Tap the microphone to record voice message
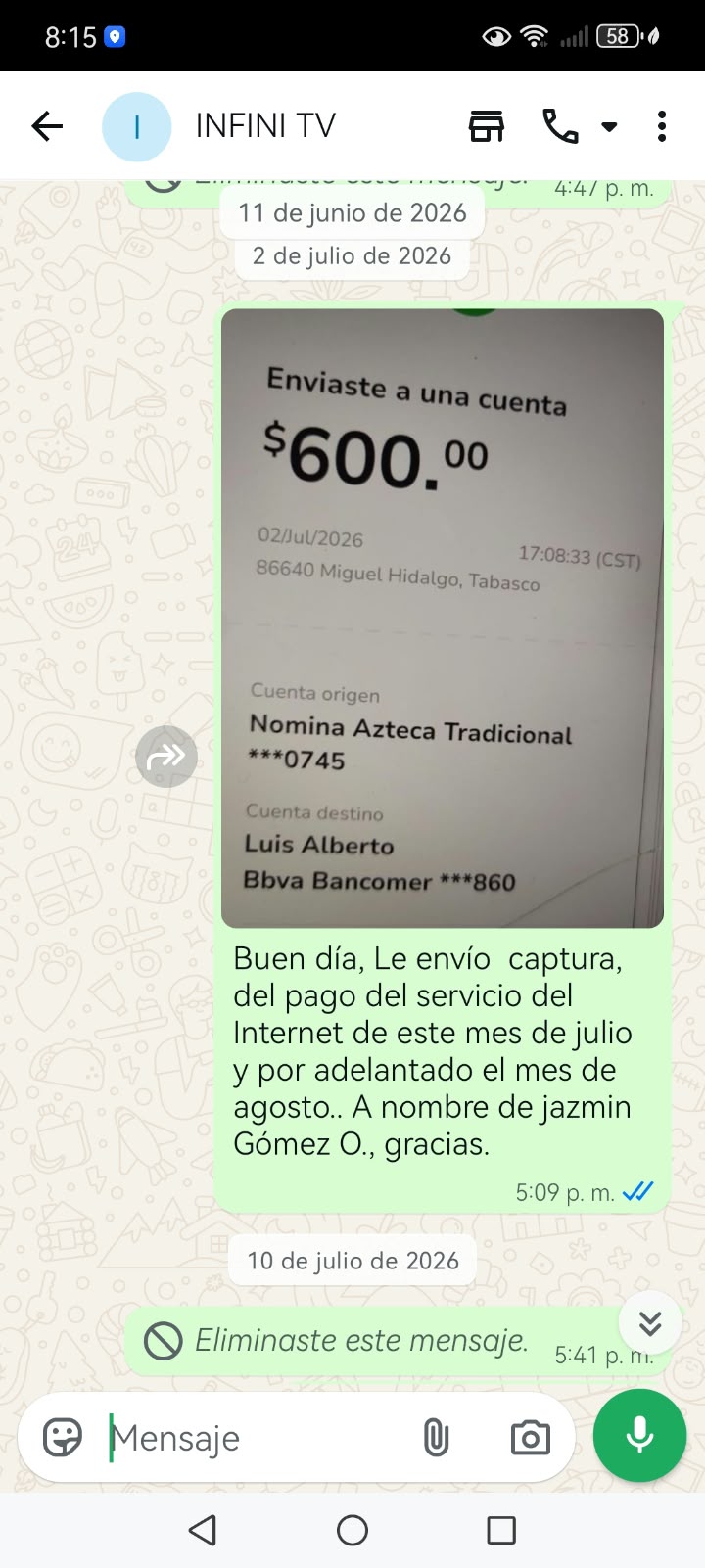Viewport: 705px width, 1568px height. tap(639, 1436)
